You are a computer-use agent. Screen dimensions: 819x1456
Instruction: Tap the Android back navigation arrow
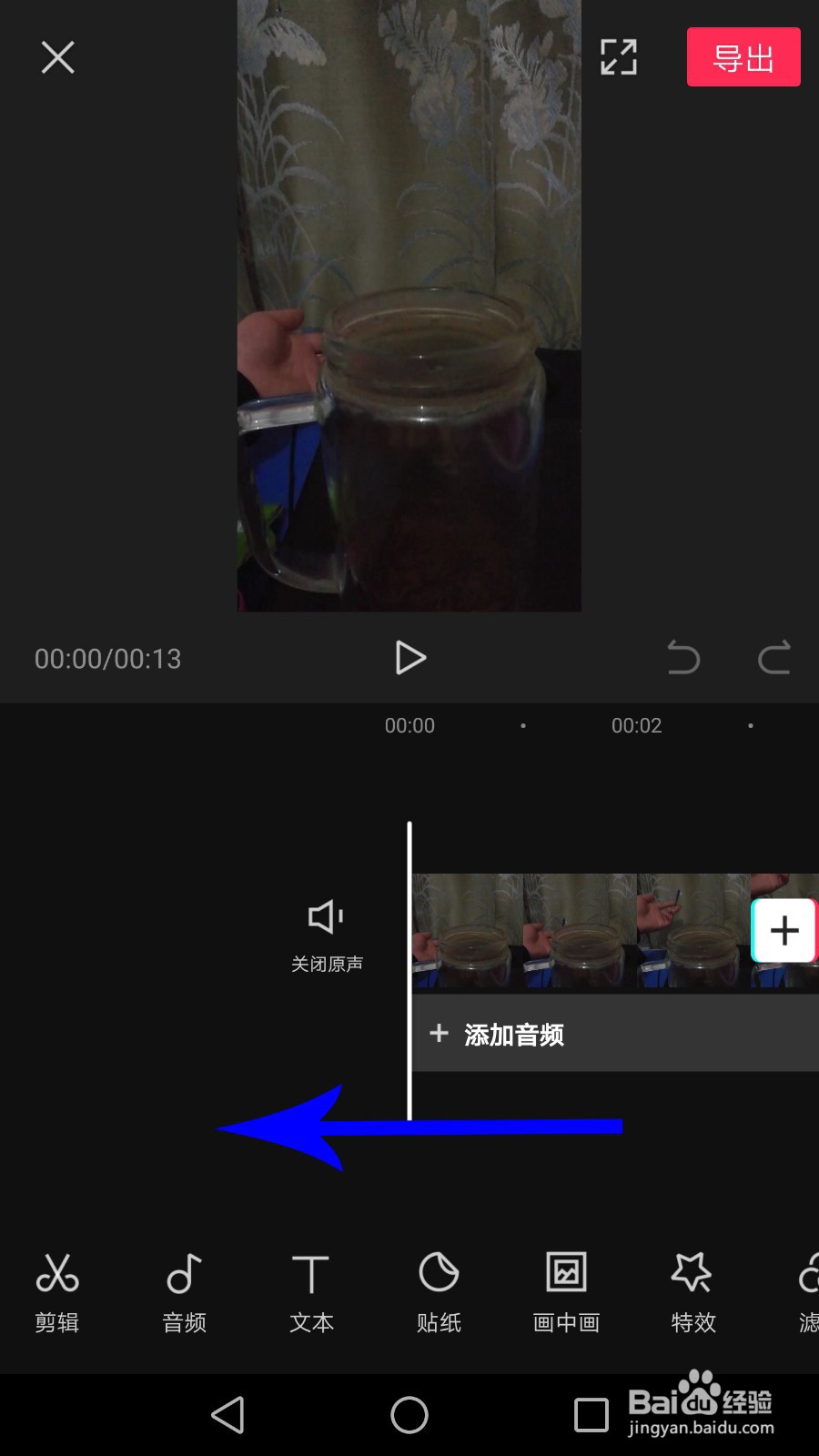pos(227,1415)
